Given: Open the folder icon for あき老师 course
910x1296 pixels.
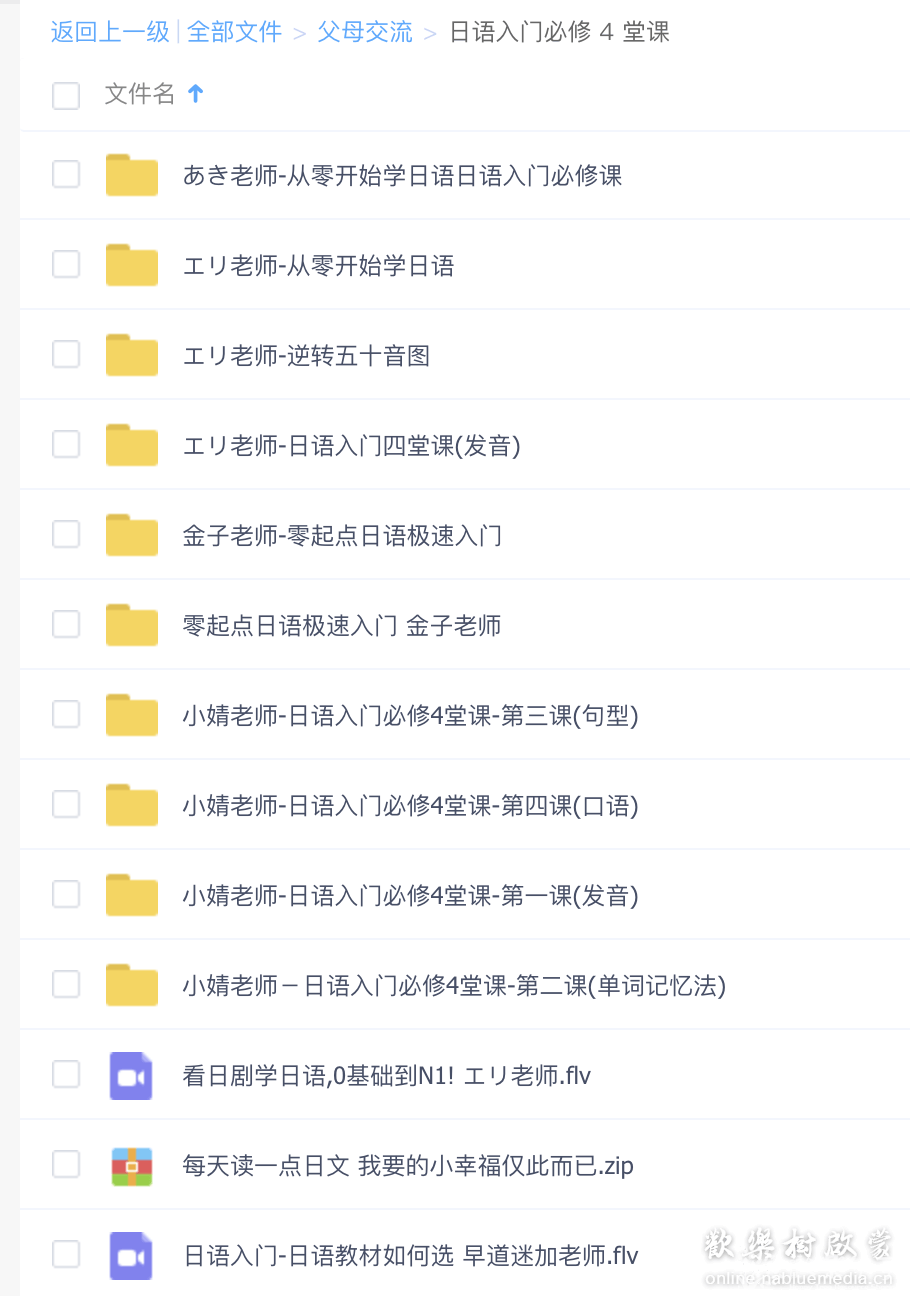Looking at the screenshot, I should pyautogui.click(x=131, y=174).
